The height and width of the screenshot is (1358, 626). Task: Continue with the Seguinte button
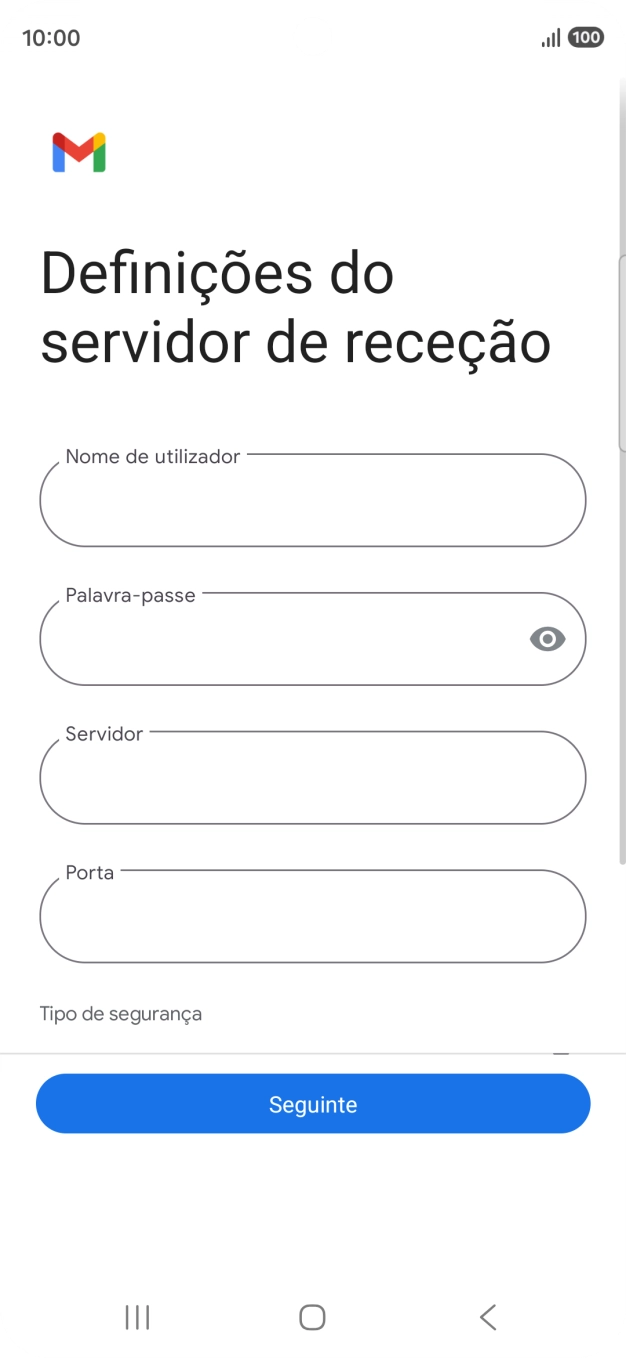pyautogui.click(x=313, y=1104)
